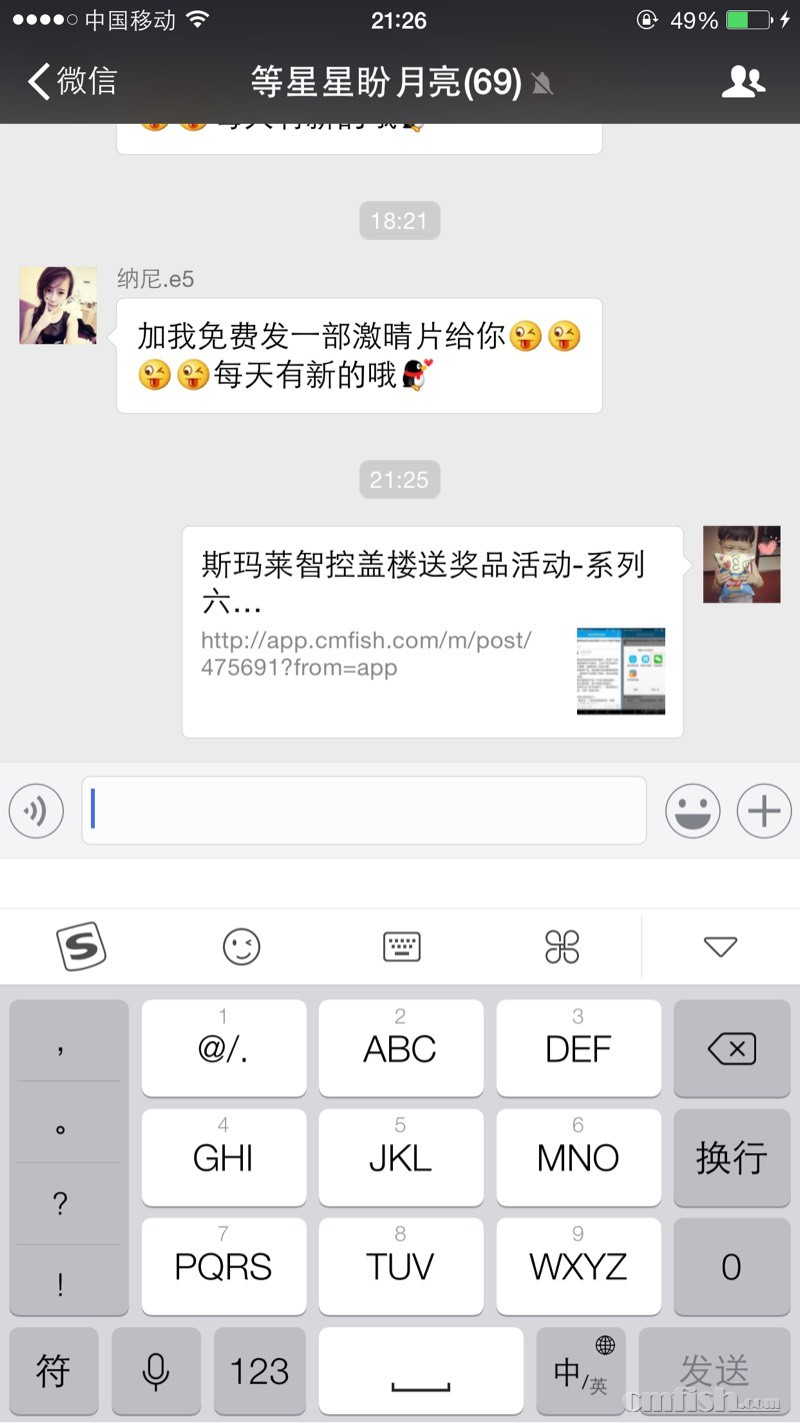The height and width of the screenshot is (1423, 800).
Task: Switch keyboard layout from toolbar
Action: coord(402,946)
